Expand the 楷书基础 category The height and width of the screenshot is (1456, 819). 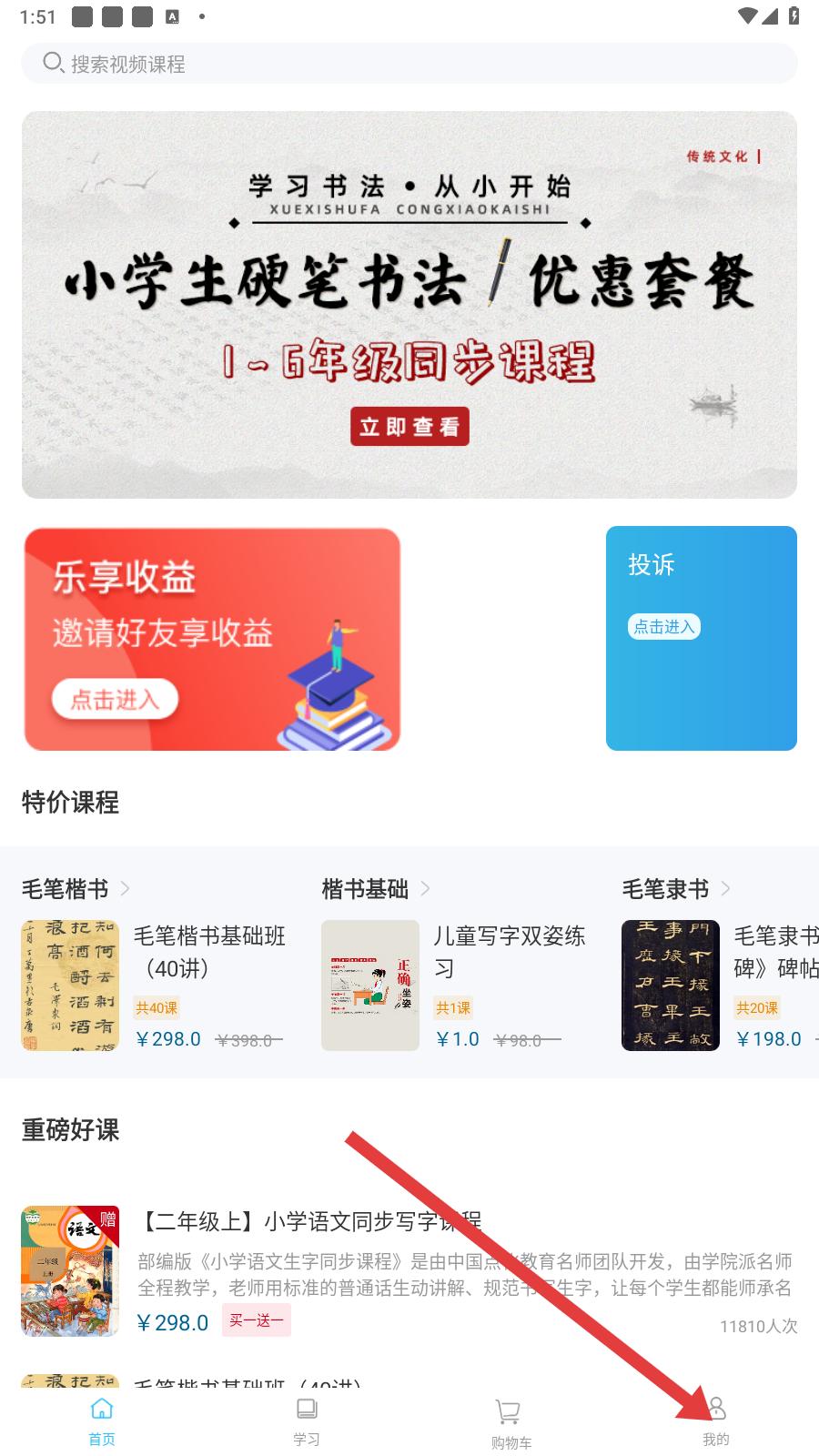[376, 888]
